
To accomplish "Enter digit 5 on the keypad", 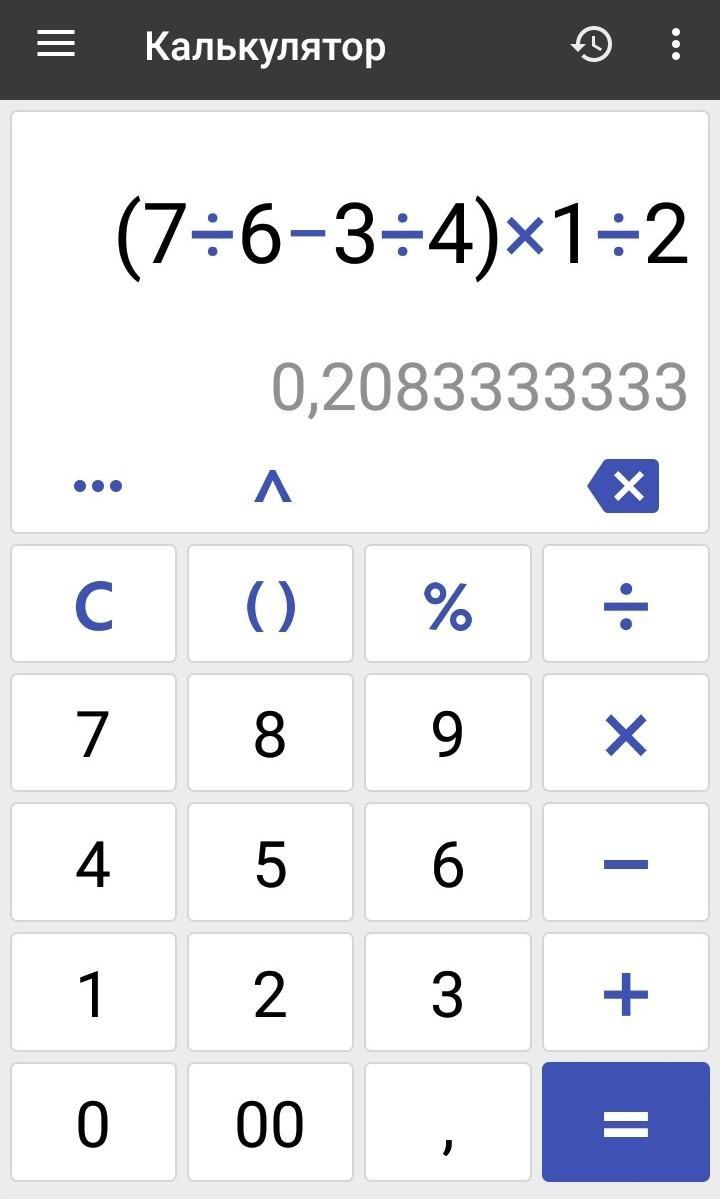I will (271, 862).
